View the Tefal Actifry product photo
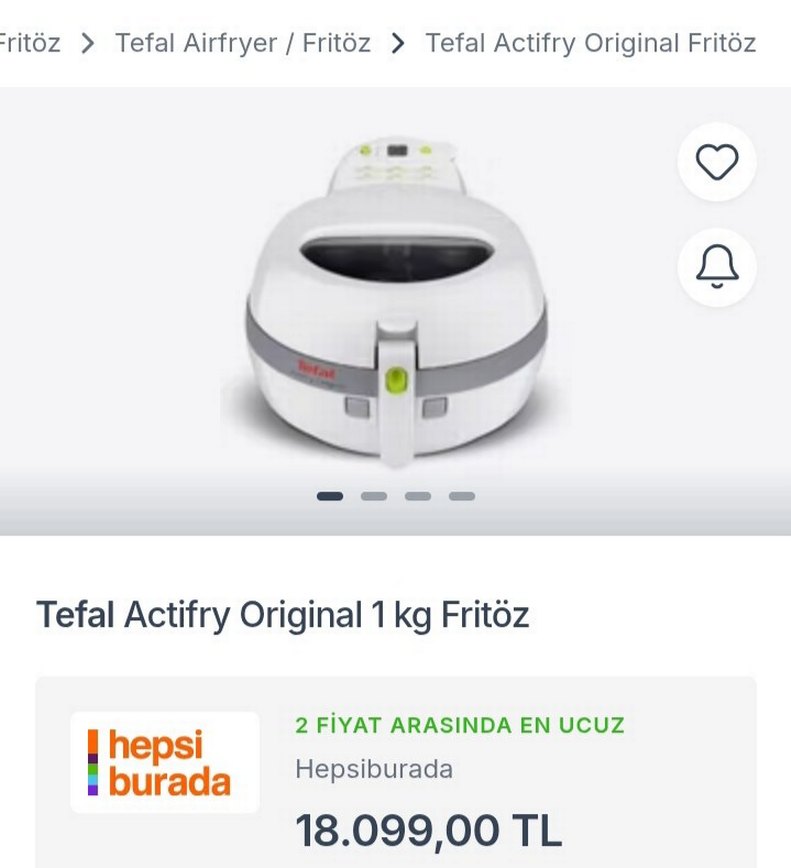The width and height of the screenshot is (791, 868). pyautogui.click(x=395, y=300)
